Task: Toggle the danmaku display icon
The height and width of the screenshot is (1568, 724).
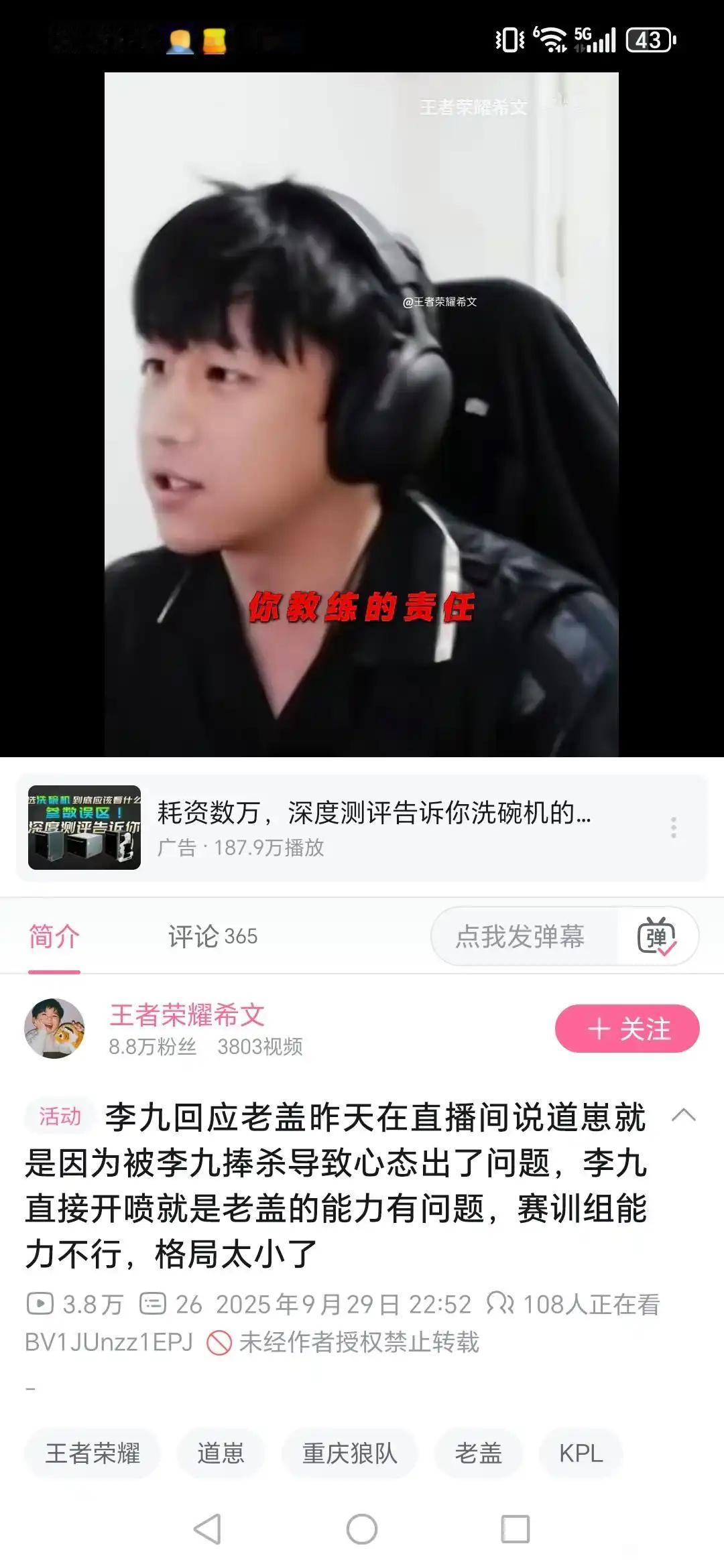Action: (657, 936)
